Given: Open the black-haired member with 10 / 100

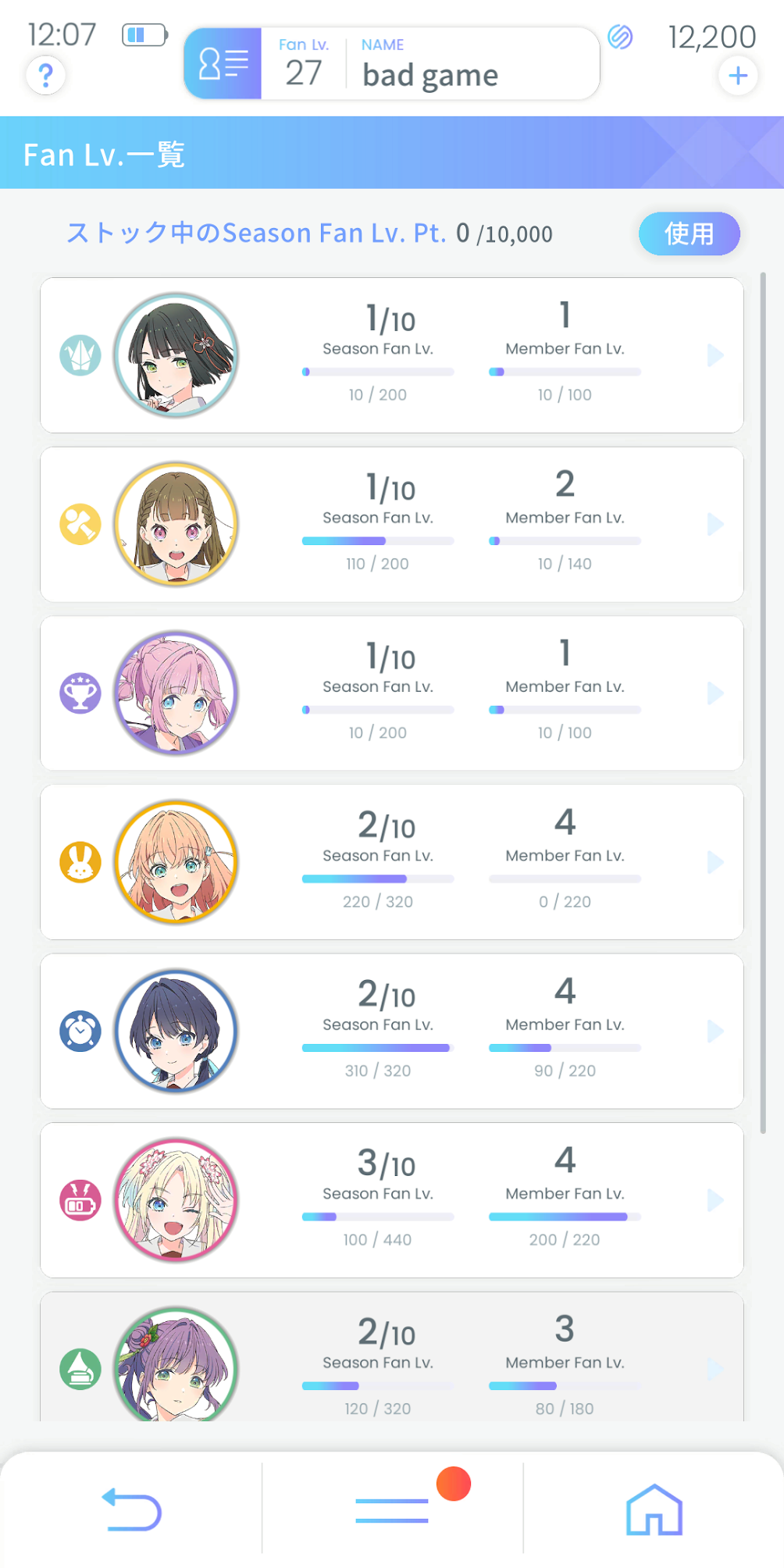Looking at the screenshot, I should 392,355.
